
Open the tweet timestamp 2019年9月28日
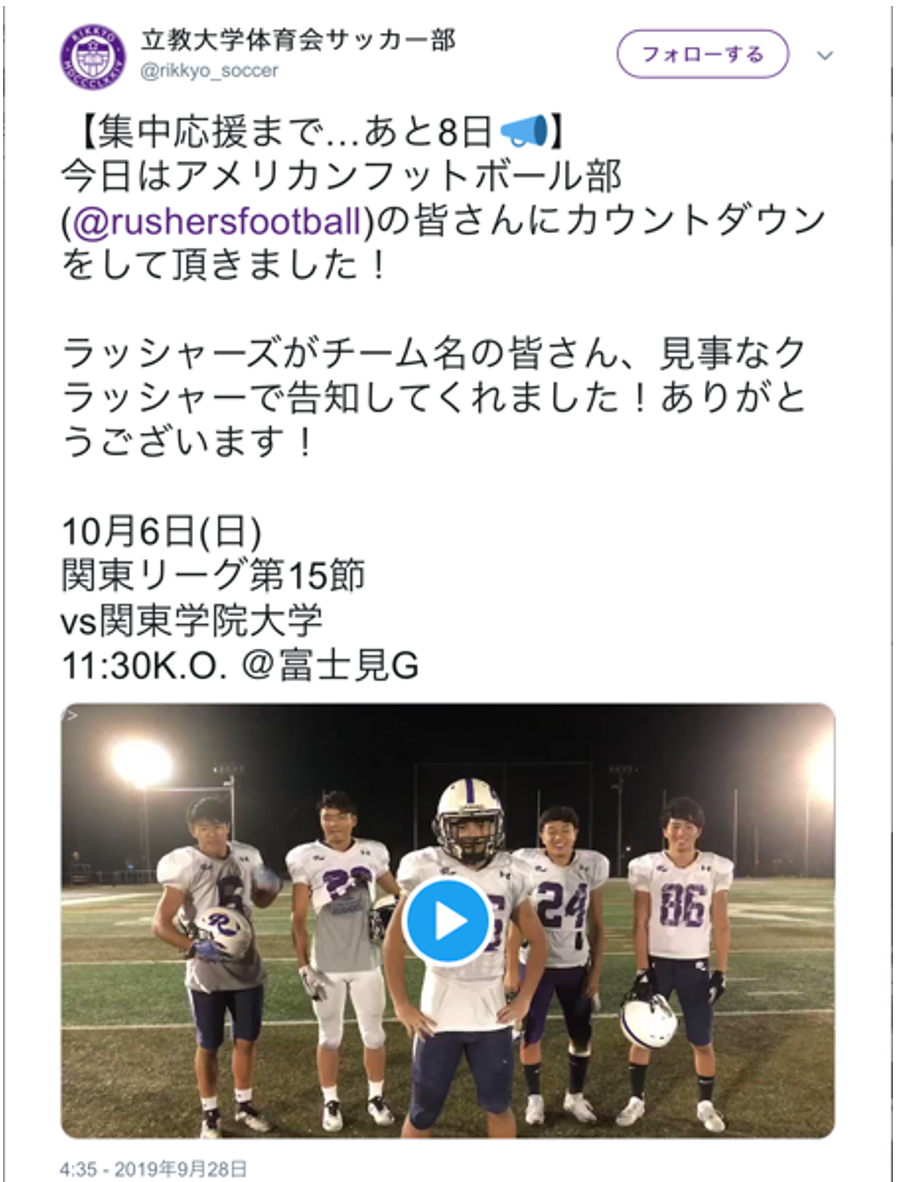[x=153, y=1167]
